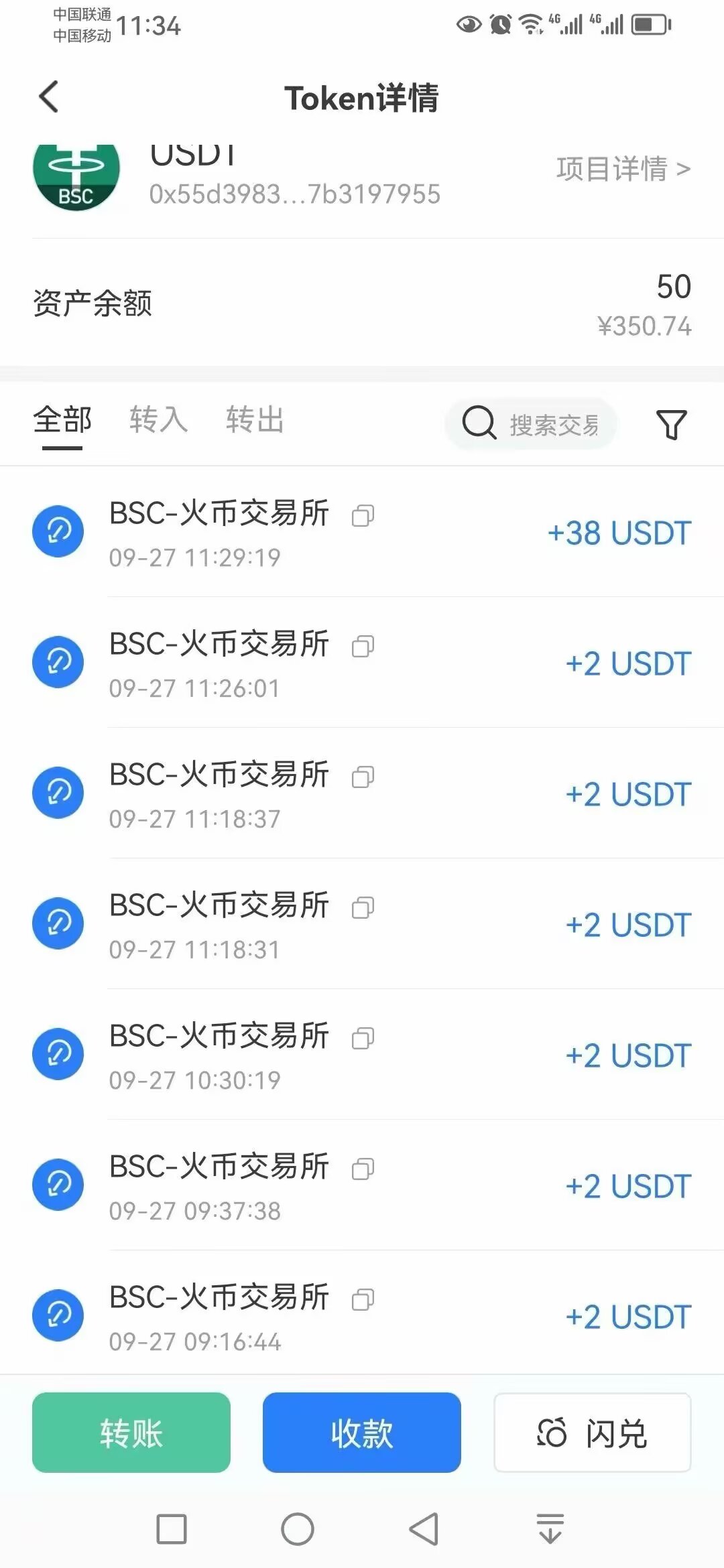
Task: Switch to the 转入 tab
Action: 158,420
